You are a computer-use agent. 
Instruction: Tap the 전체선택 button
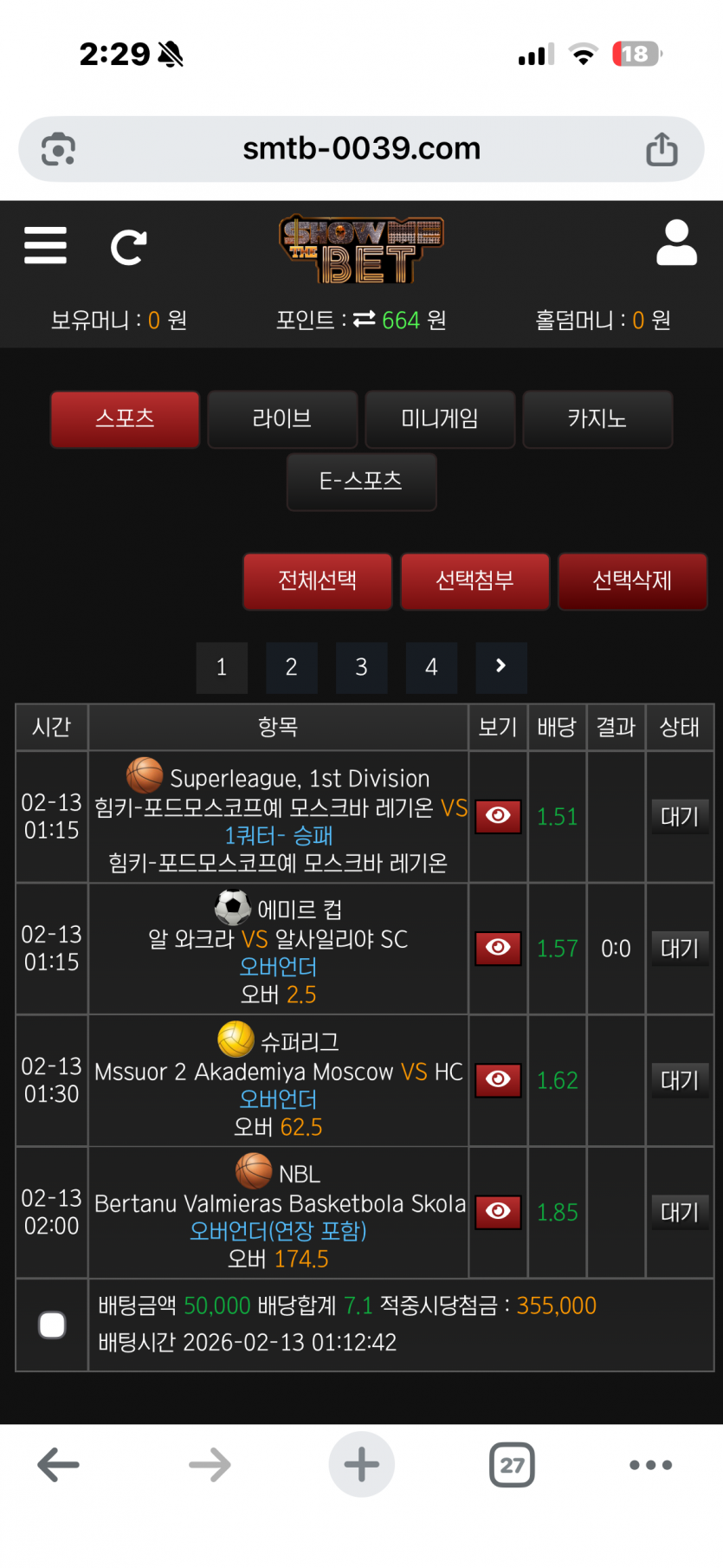(x=318, y=581)
